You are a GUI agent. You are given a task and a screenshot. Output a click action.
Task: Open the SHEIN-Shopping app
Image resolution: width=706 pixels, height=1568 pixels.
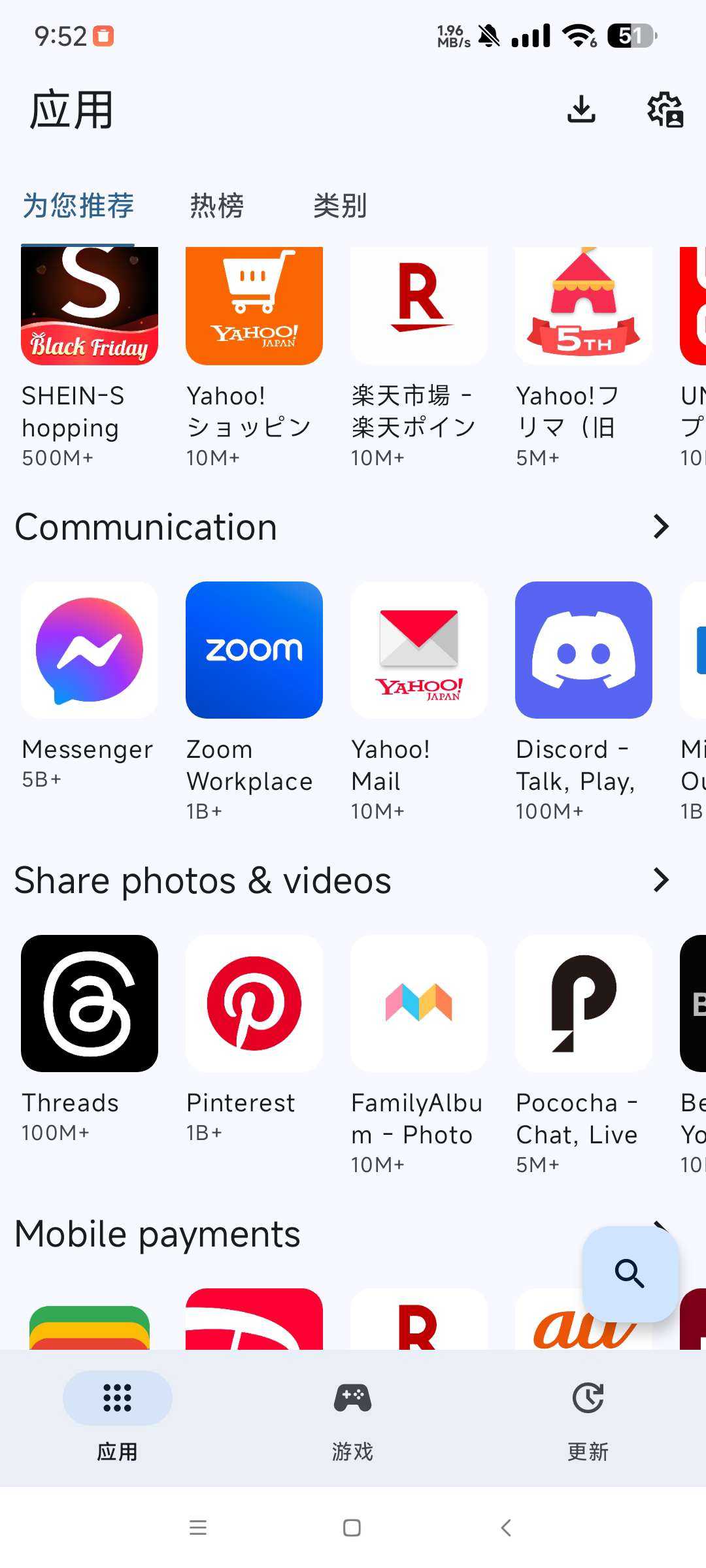[x=90, y=307]
